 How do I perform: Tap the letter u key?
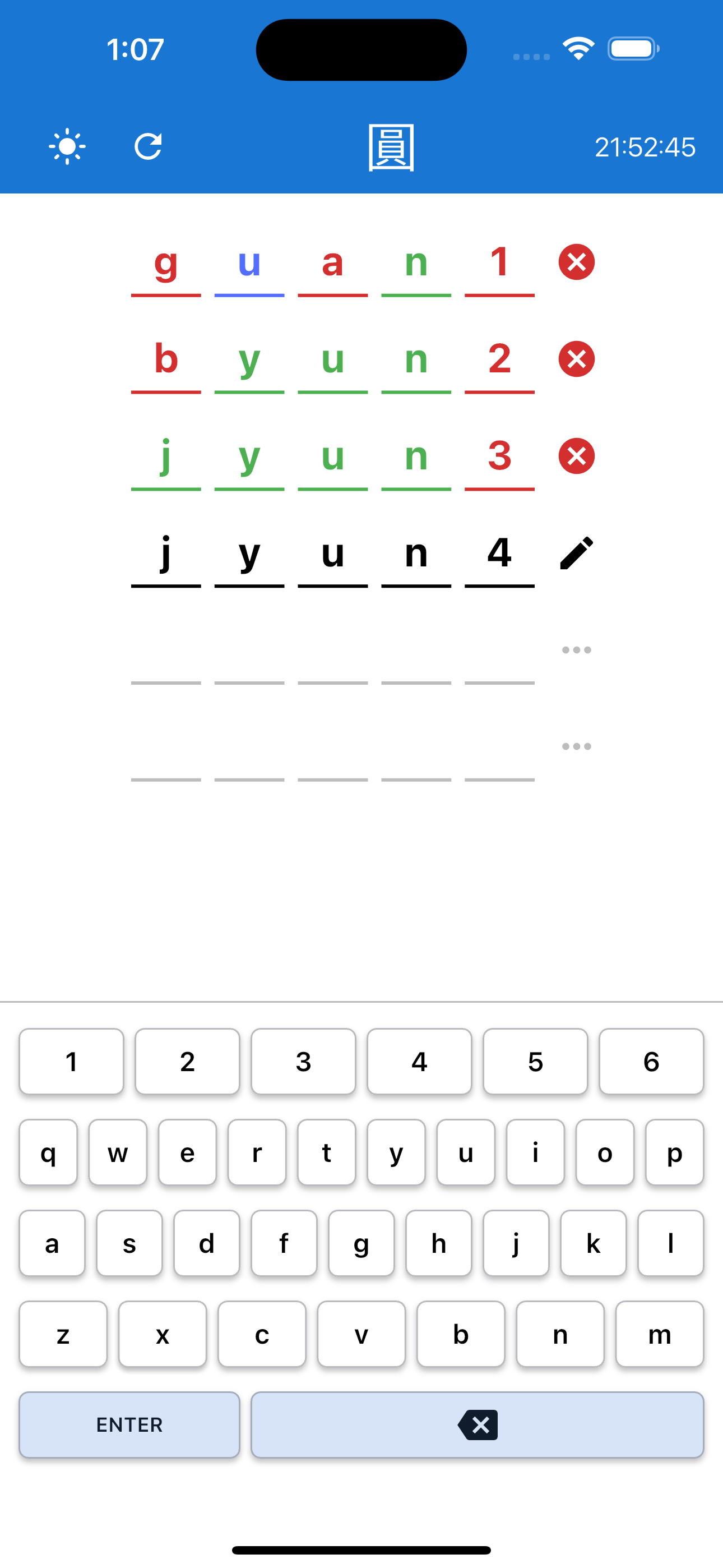pos(466,1152)
